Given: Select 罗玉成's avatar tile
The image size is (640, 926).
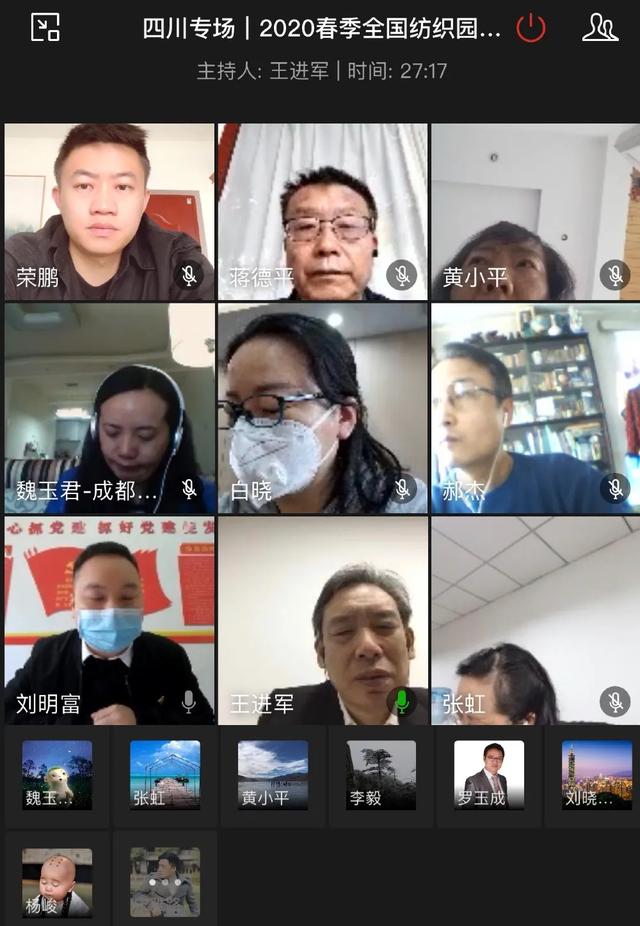Looking at the screenshot, I should (488, 775).
